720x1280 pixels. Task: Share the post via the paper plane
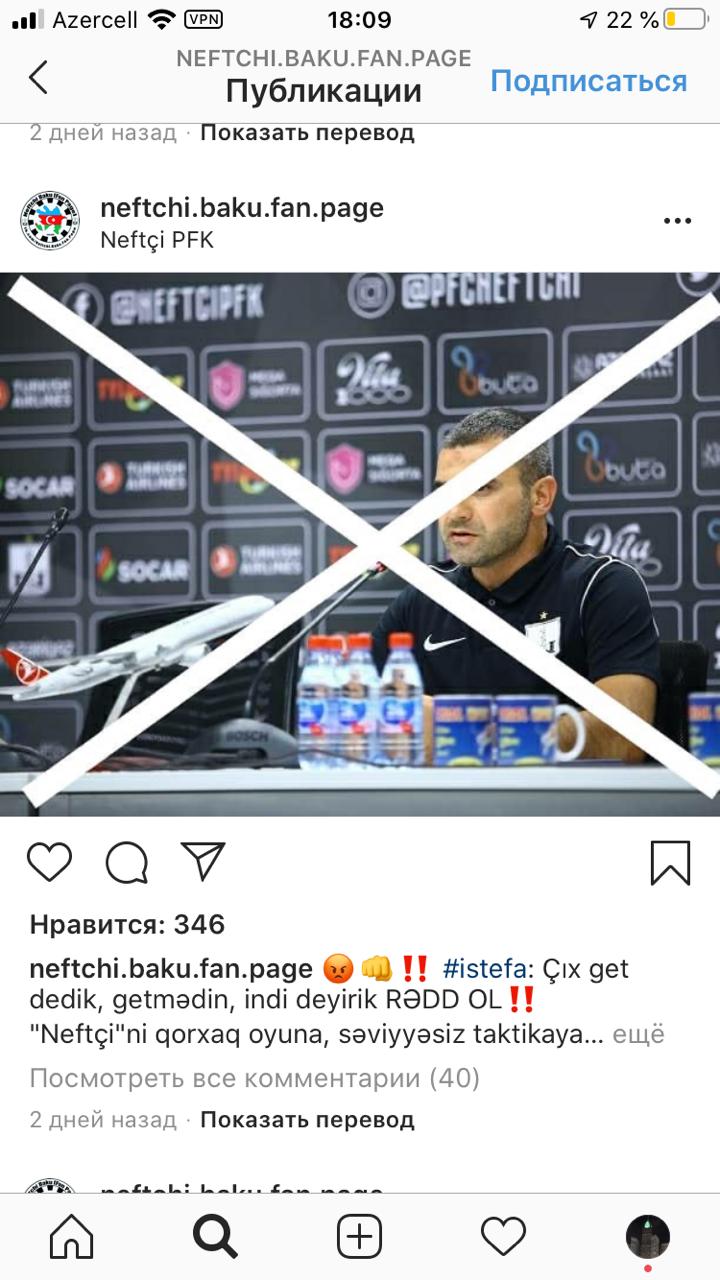pos(202,861)
